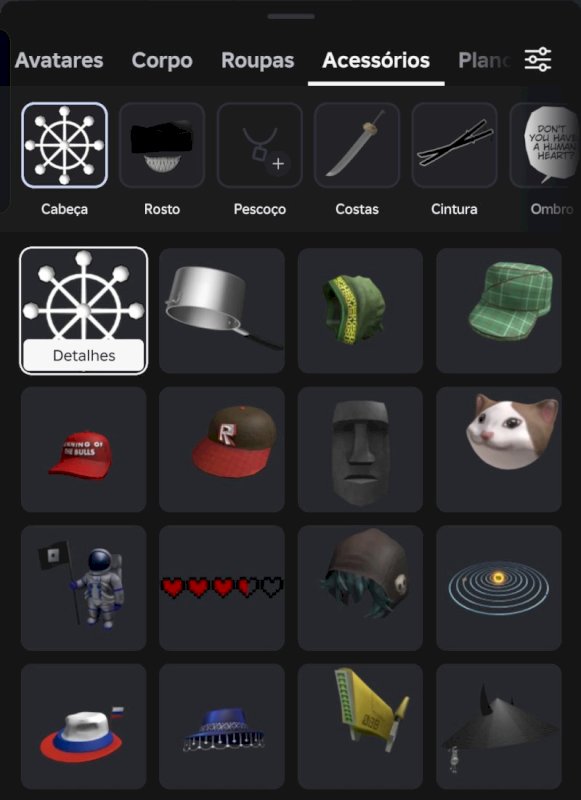
Task: Select the green plaid cap
Action: click(x=499, y=311)
